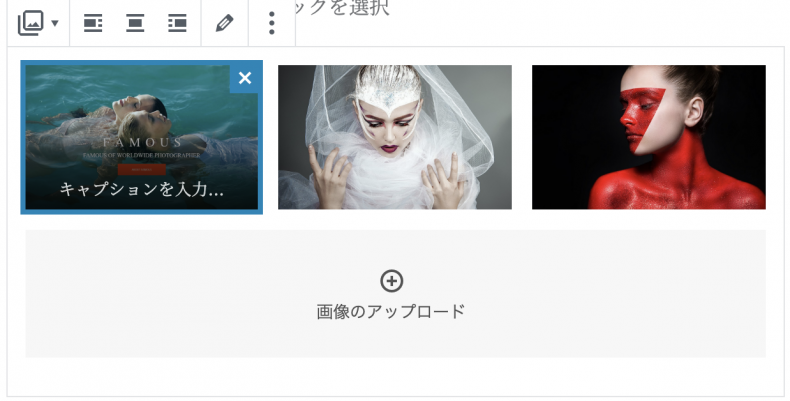Upload an image to the gallery
790x401 pixels.
pos(392,294)
